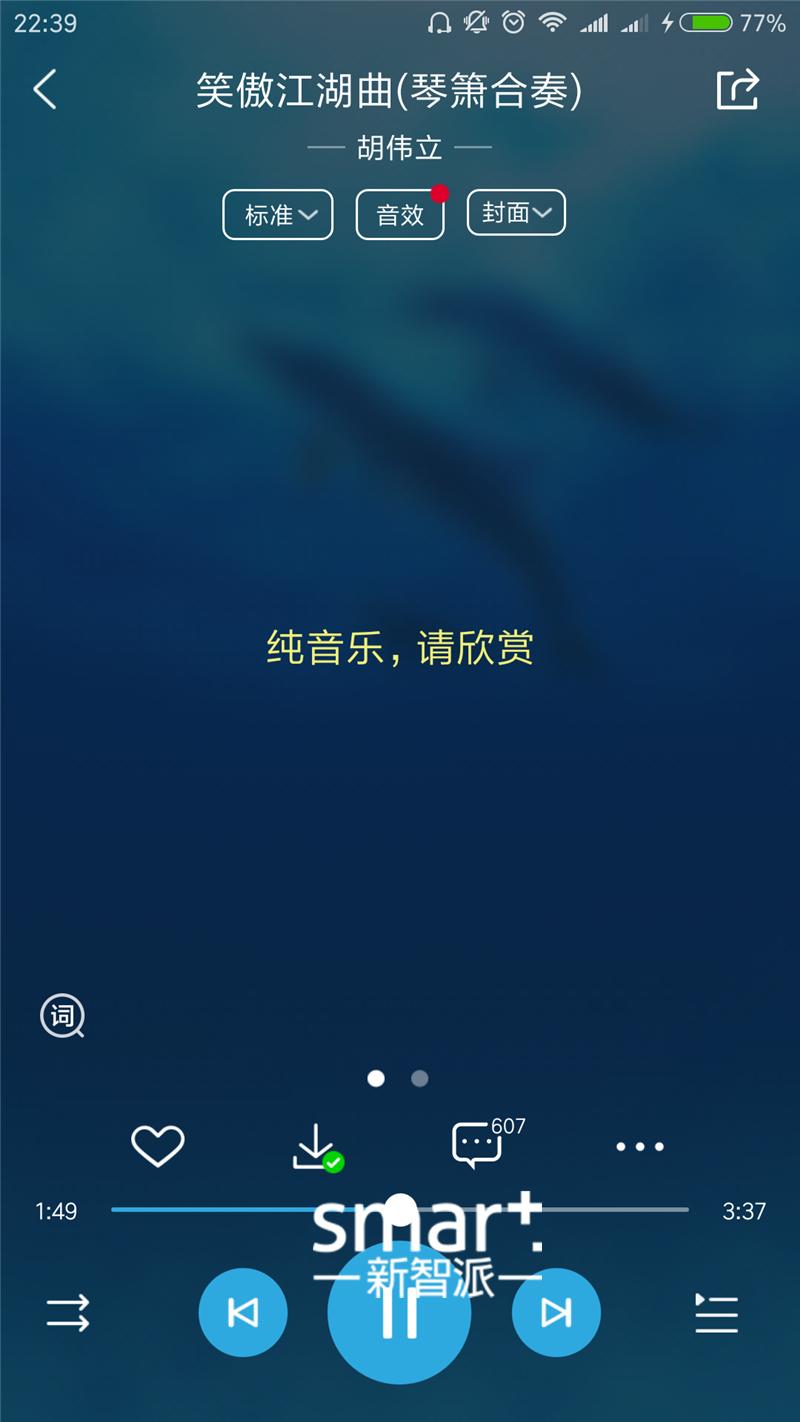
Task: Expand the 封面 cover dropdown
Action: point(516,212)
